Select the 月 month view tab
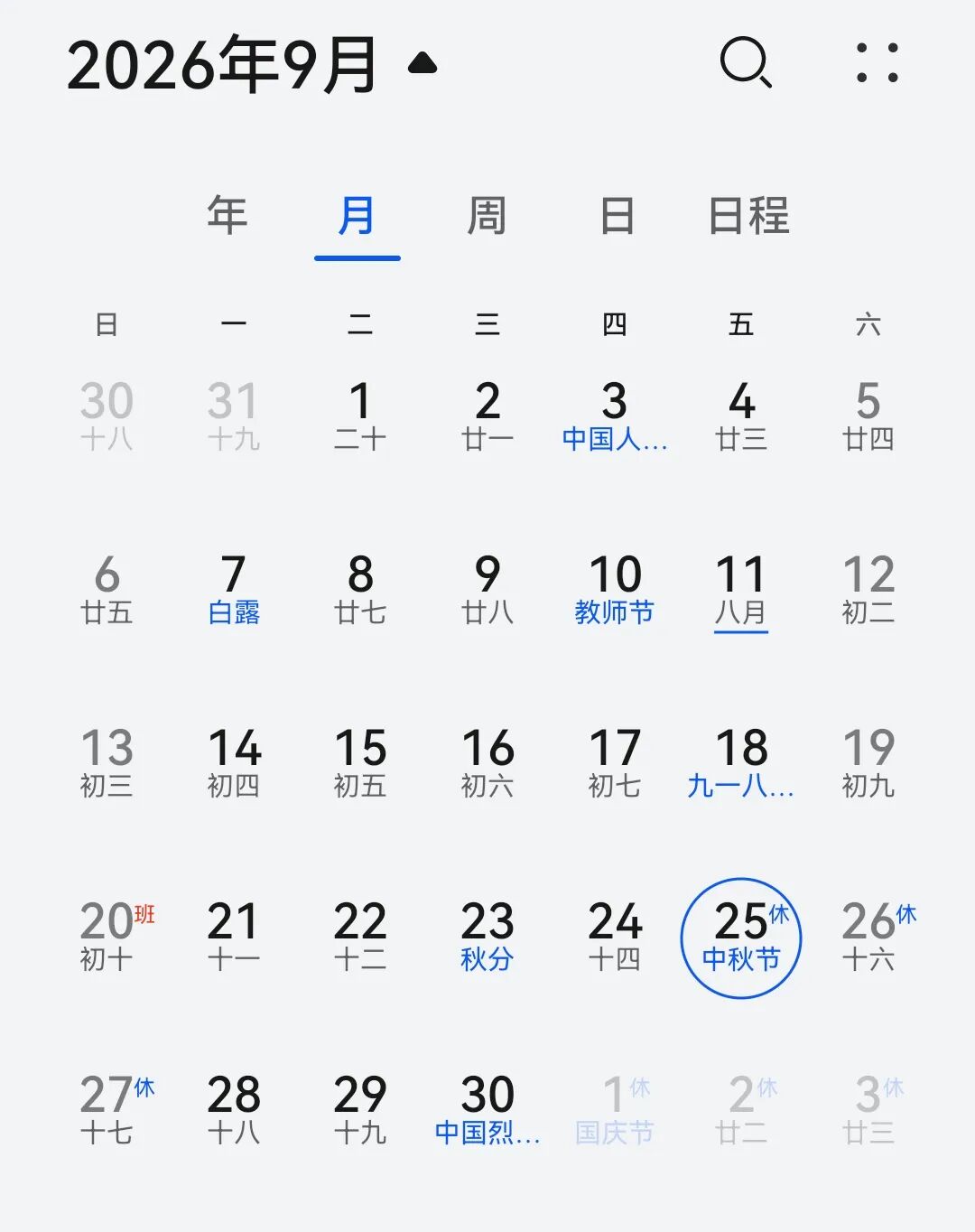 click(357, 217)
